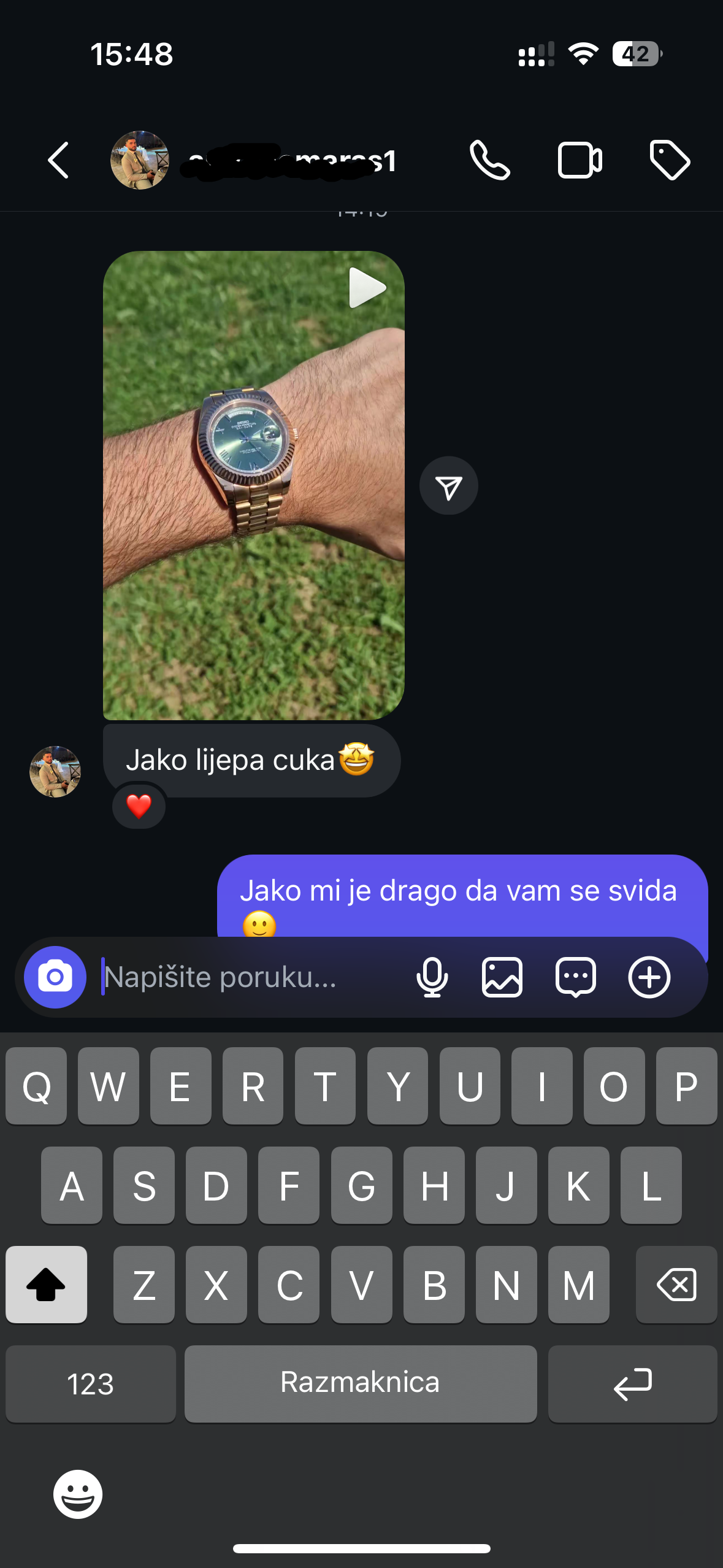Tap the backspace key
This screenshot has height=1568, width=723.
[676, 1285]
